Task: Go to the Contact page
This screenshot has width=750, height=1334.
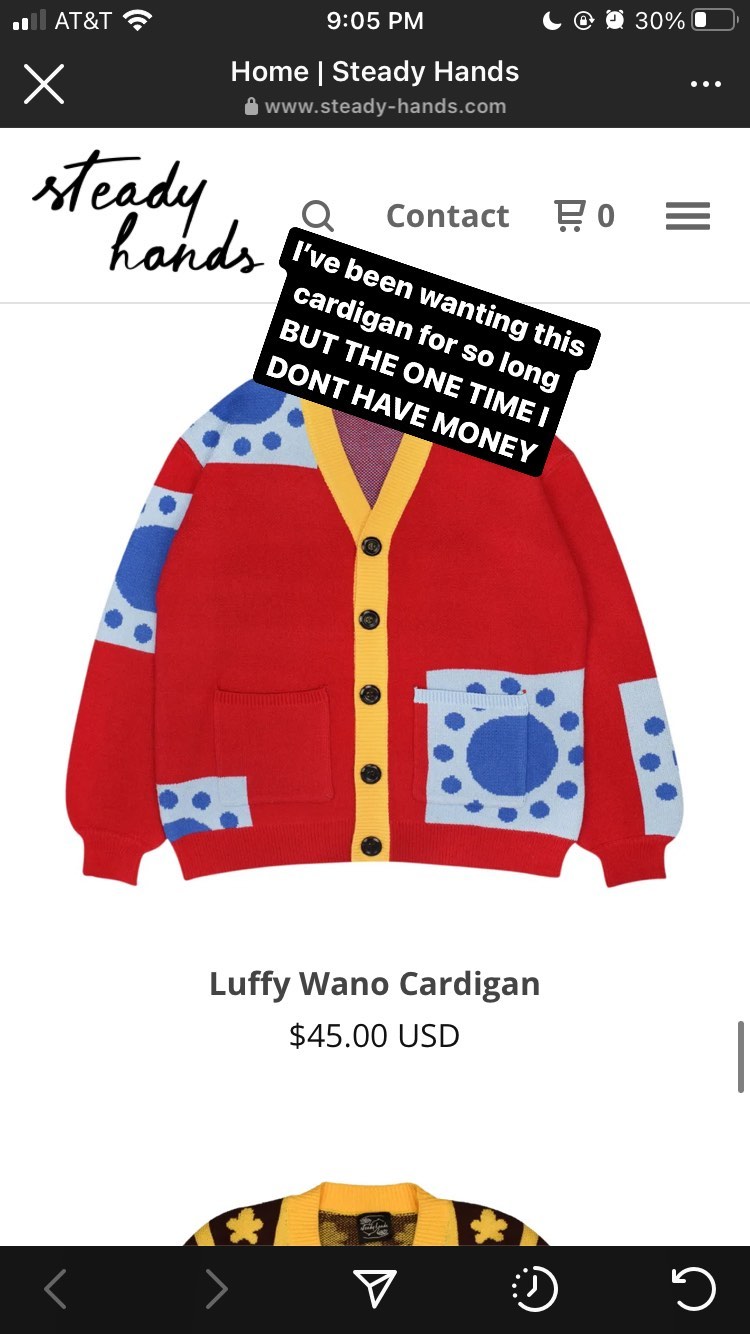Action: tap(447, 216)
